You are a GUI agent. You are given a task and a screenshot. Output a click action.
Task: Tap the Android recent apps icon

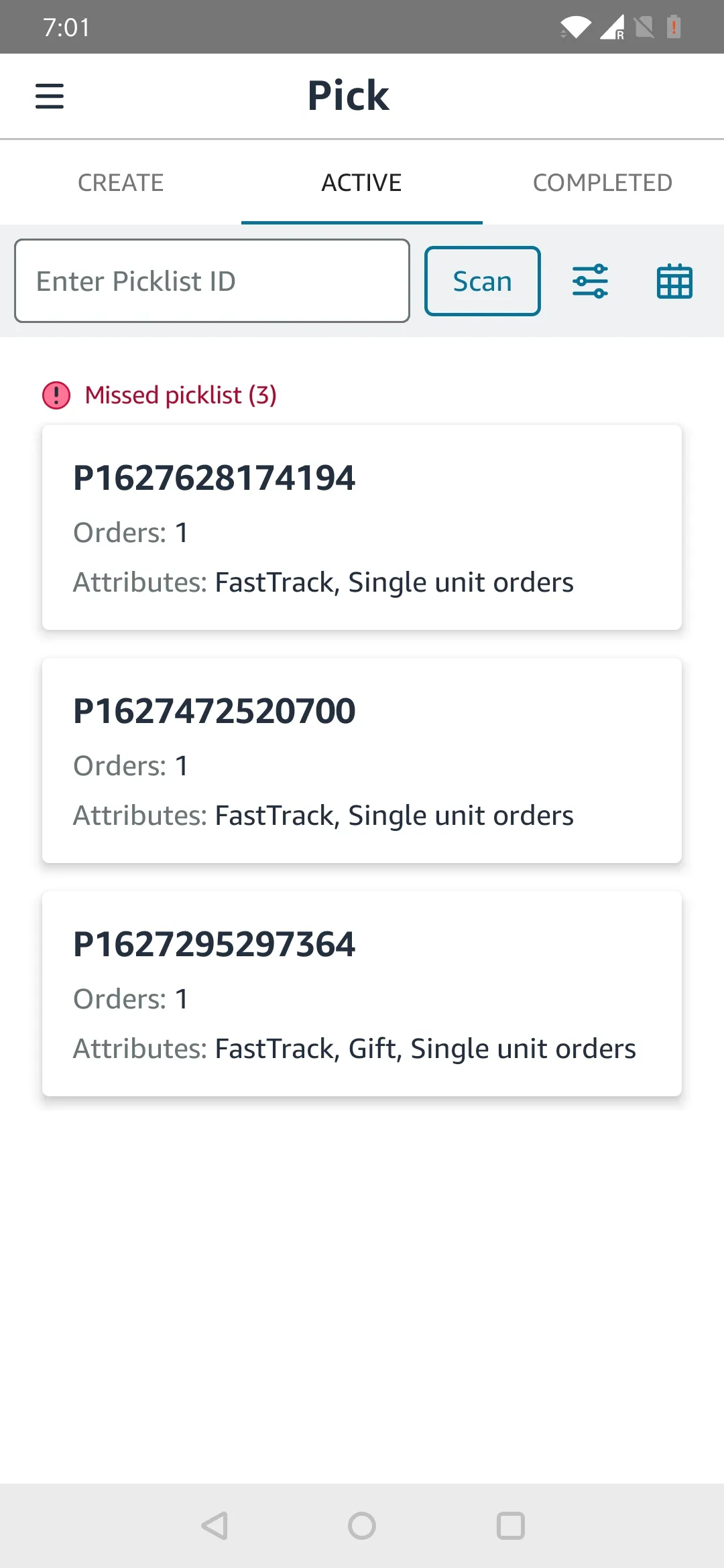tap(509, 1527)
